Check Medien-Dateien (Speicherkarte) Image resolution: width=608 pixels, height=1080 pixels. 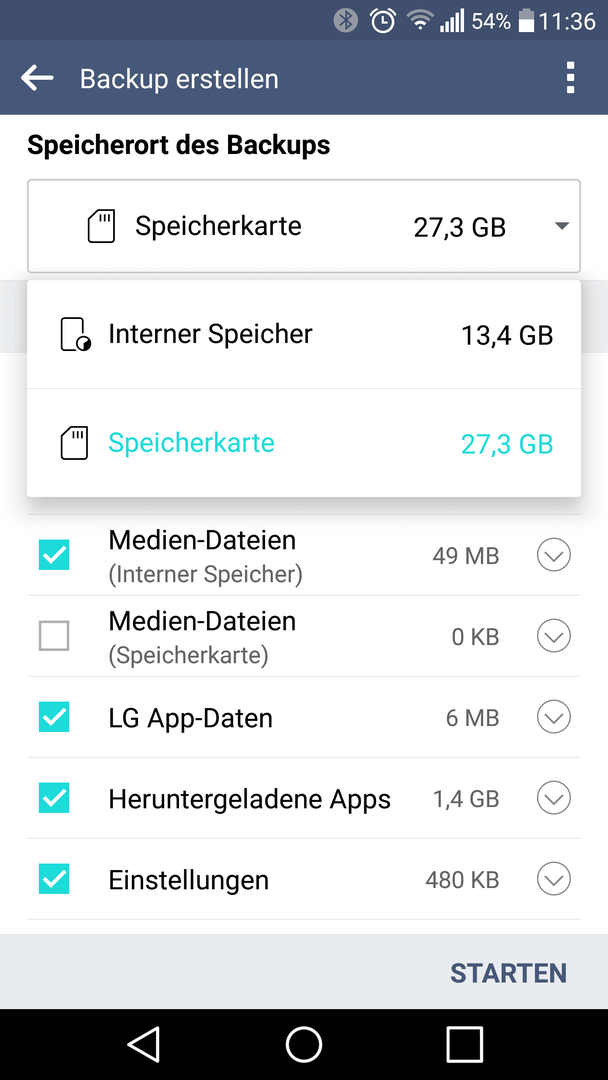[x=54, y=636]
